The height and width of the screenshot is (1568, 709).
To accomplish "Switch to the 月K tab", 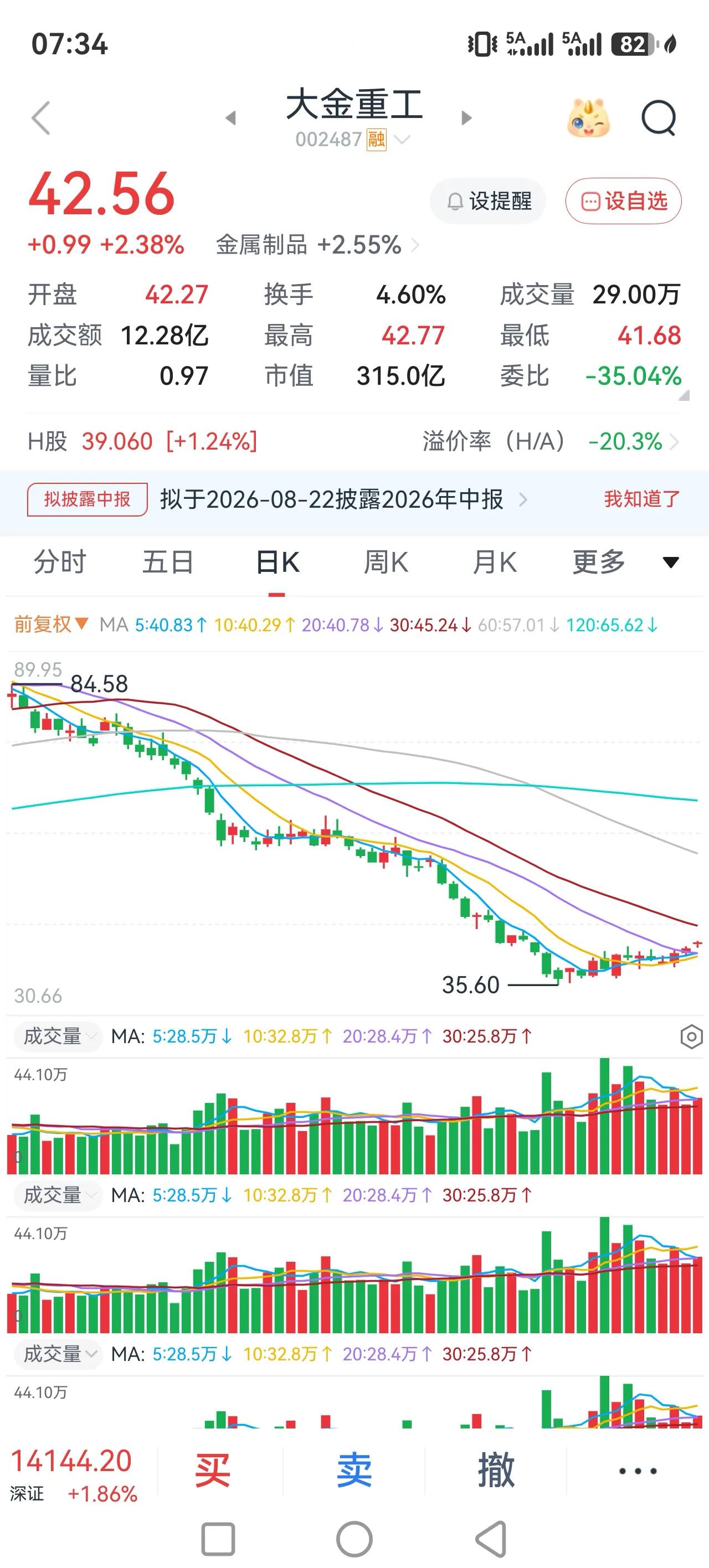I will pyautogui.click(x=495, y=562).
